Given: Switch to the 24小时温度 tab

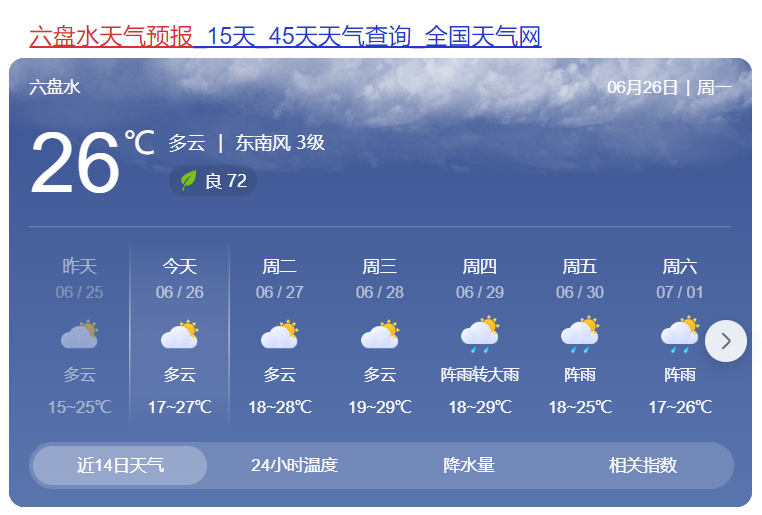Looking at the screenshot, I should click(x=294, y=465).
